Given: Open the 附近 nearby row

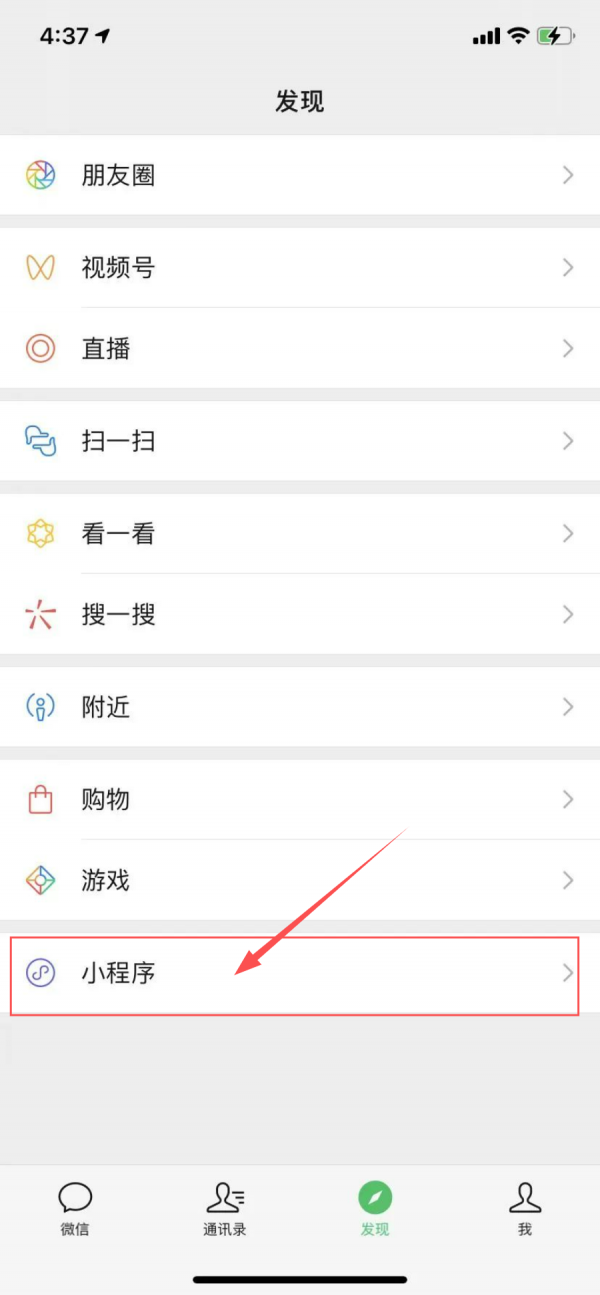Looking at the screenshot, I should 300,707.
